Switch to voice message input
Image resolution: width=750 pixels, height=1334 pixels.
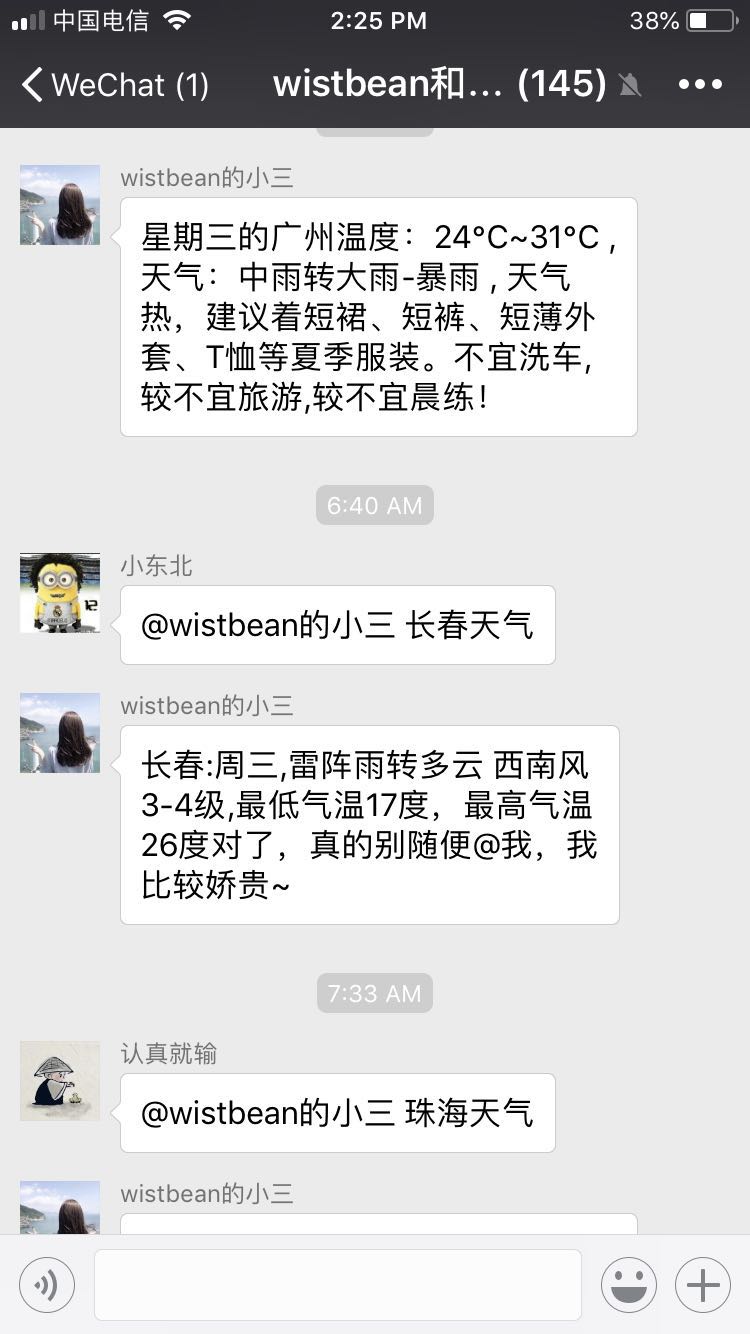click(x=47, y=1285)
